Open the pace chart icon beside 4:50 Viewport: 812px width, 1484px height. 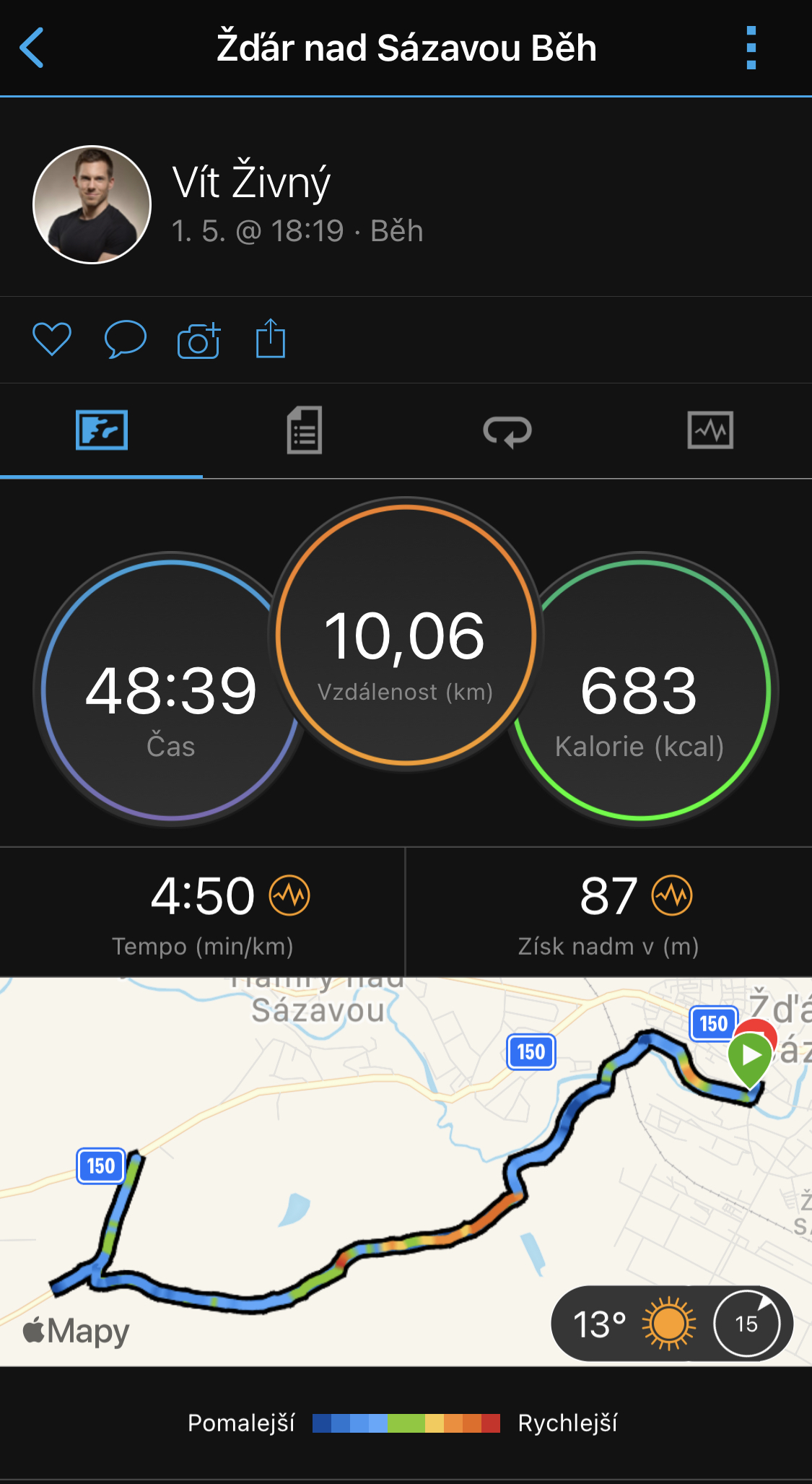[289, 895]
